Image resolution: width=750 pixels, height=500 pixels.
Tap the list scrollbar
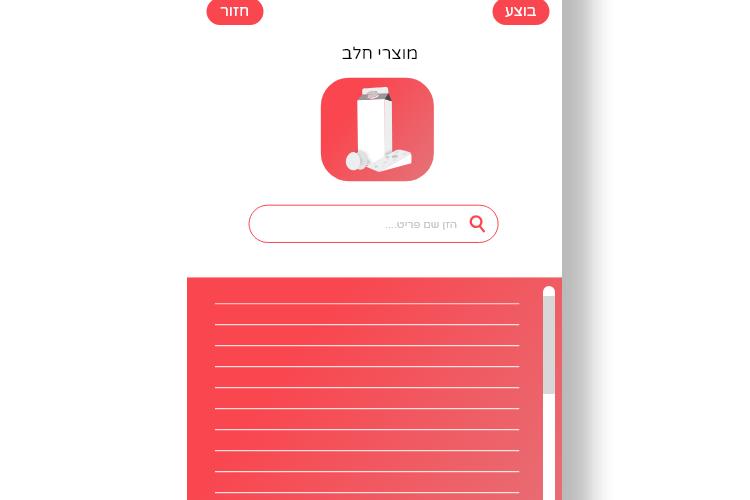pos(549,345)
